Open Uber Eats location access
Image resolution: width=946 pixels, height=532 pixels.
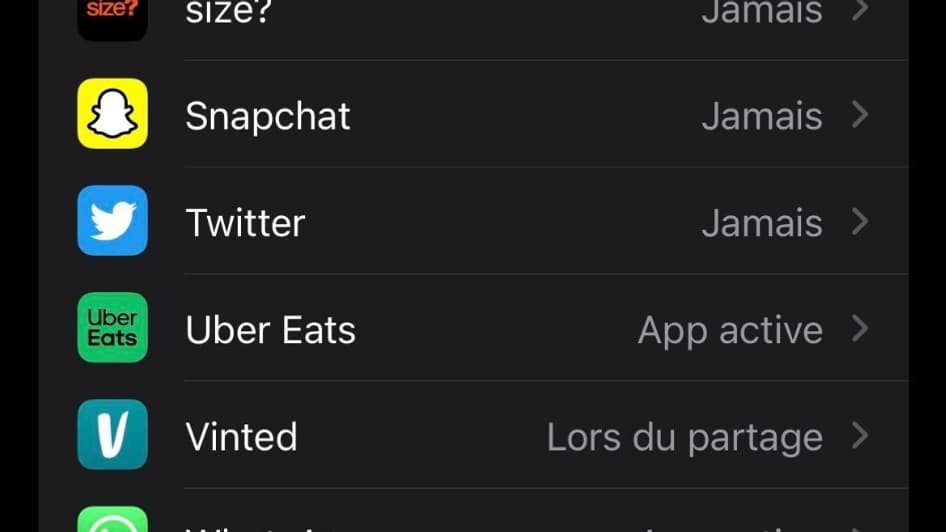(472, 329)
